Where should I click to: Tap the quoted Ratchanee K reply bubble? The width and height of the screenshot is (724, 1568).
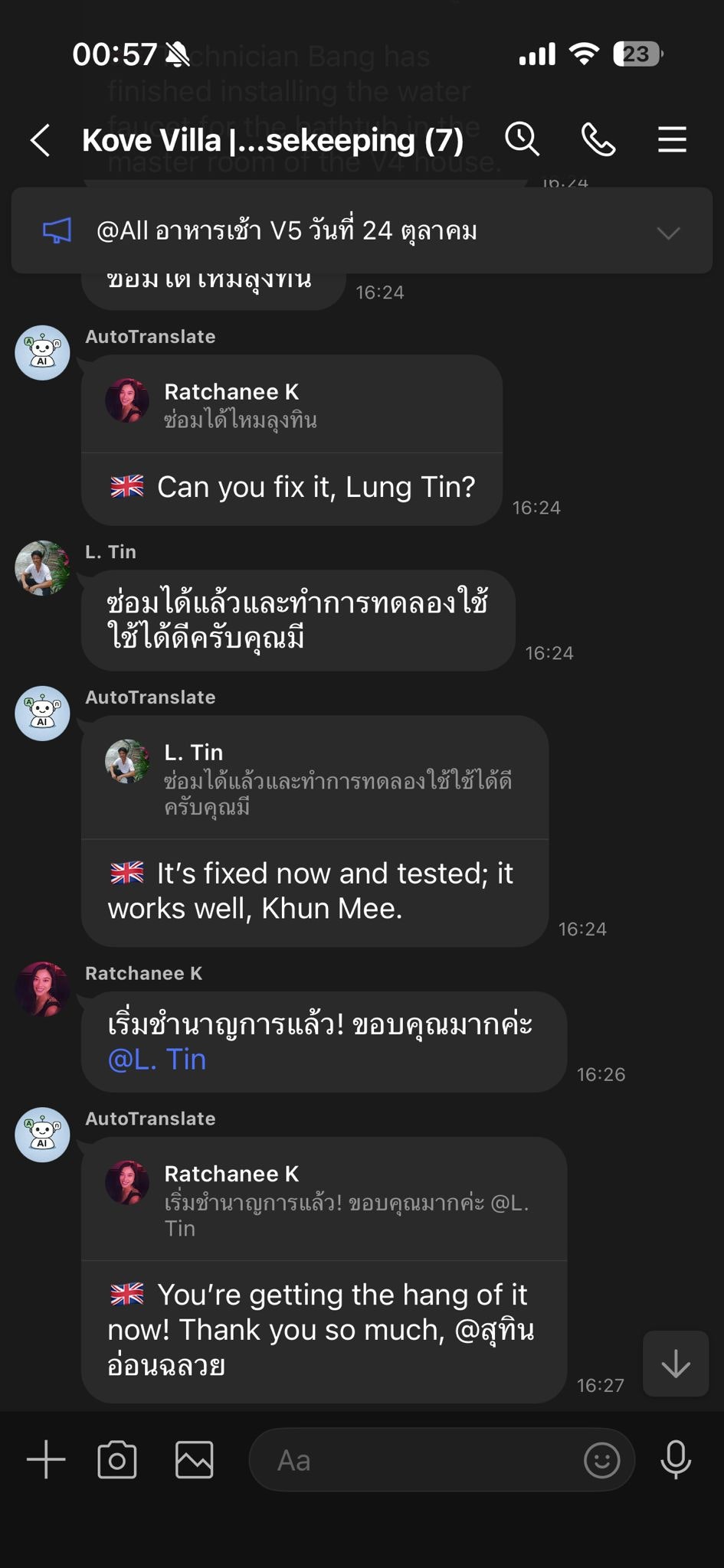pos(291,406)
